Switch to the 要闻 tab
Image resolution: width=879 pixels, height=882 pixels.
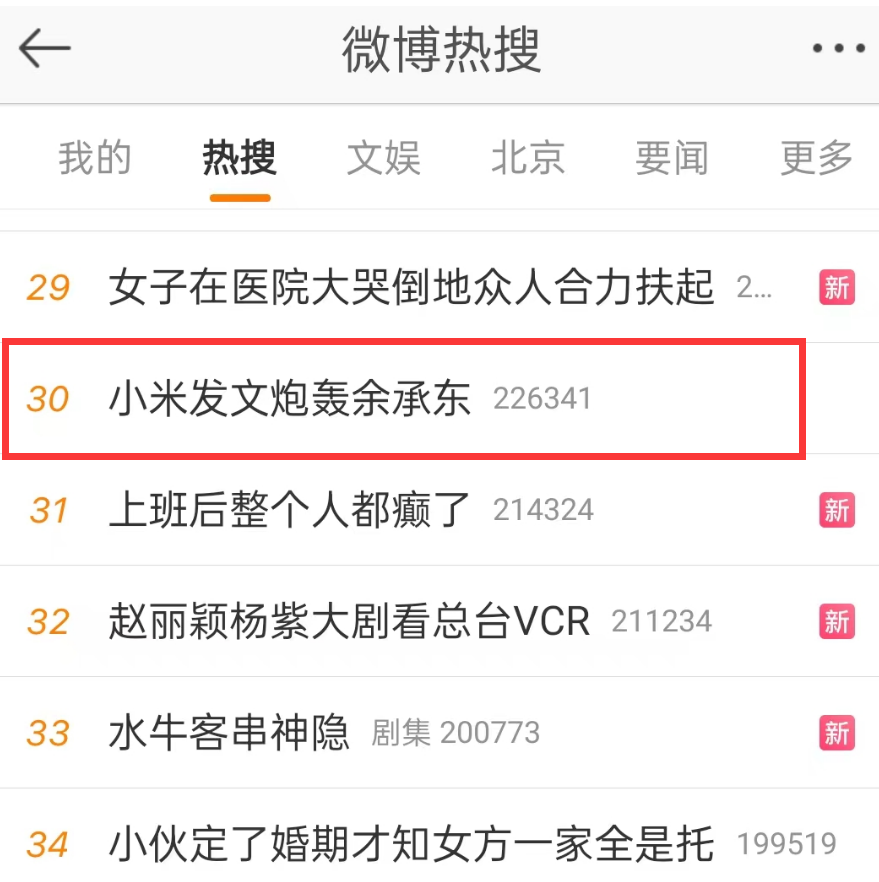pyautogui.click(x=672, y=158)
